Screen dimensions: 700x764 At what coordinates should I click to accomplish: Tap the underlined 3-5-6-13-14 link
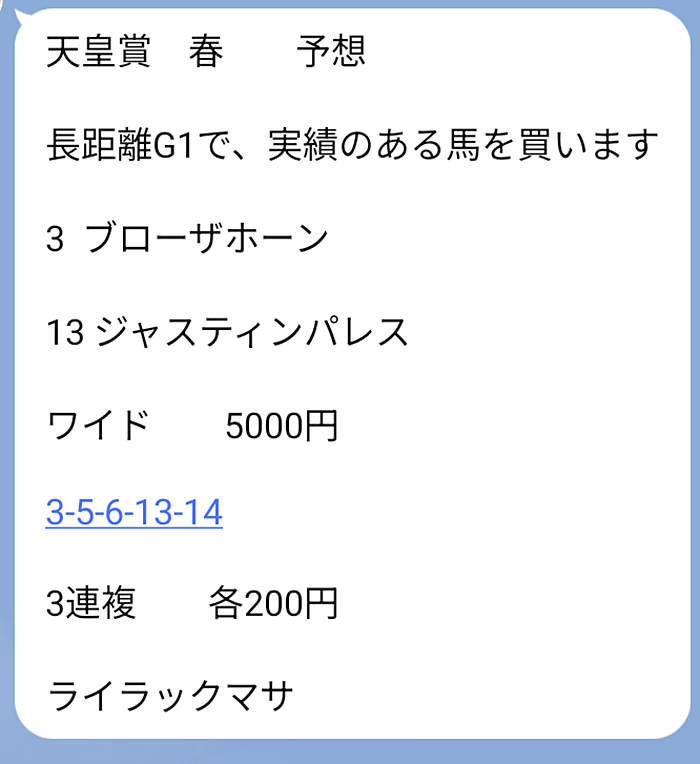coord(134,513)
